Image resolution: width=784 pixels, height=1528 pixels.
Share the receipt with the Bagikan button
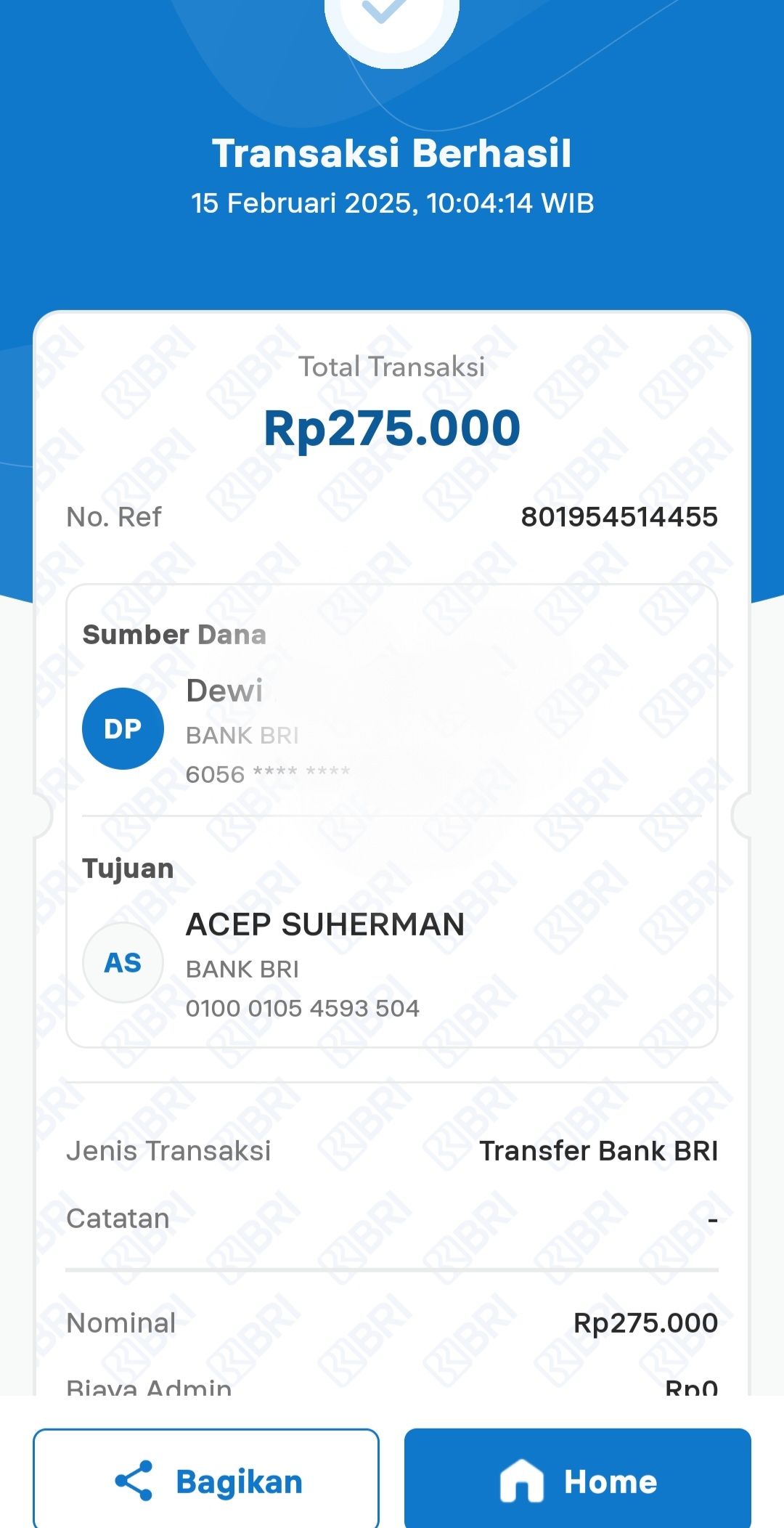tap(206, 1479)
